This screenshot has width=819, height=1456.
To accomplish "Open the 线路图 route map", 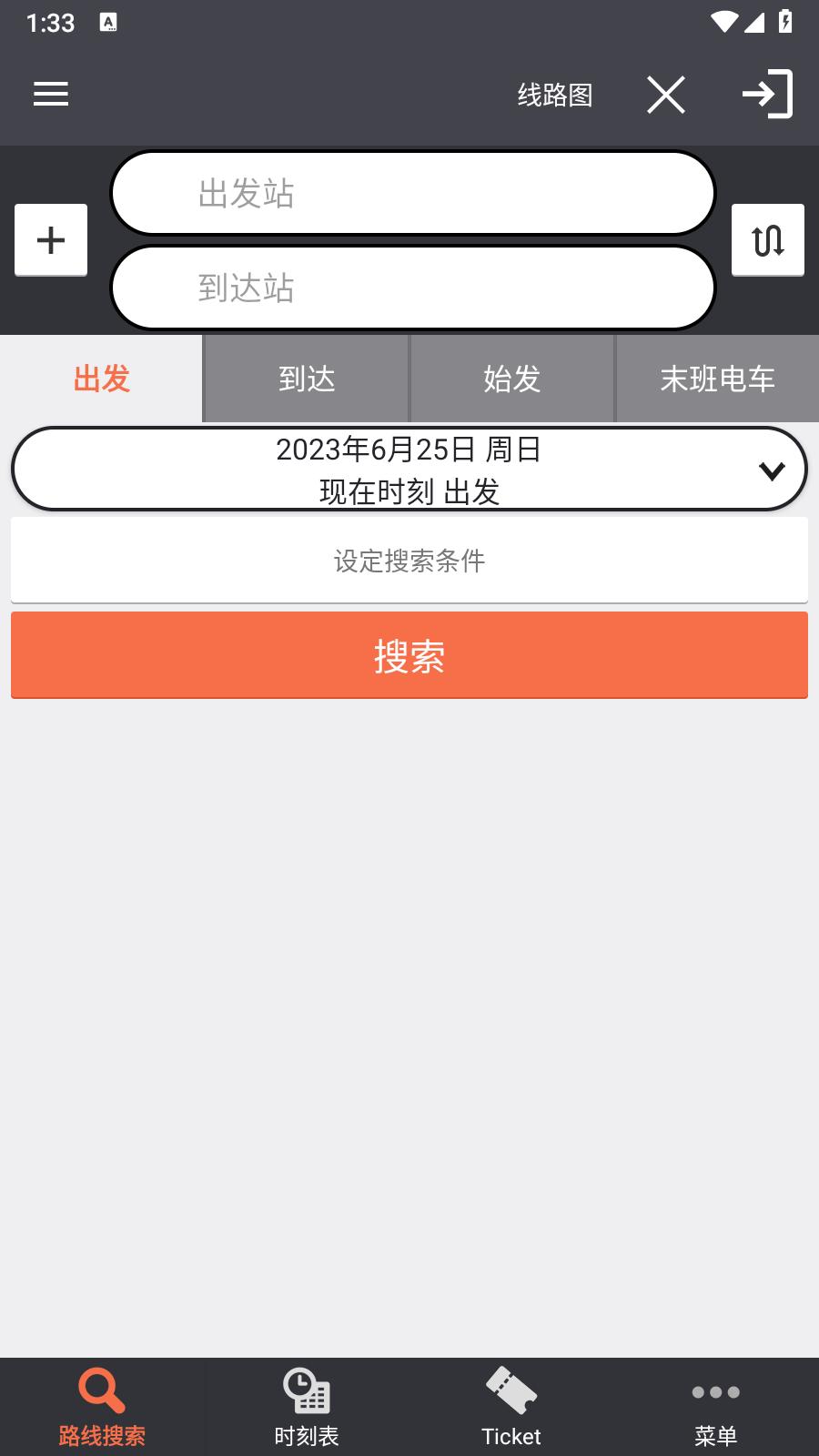I will coord(555,95).
